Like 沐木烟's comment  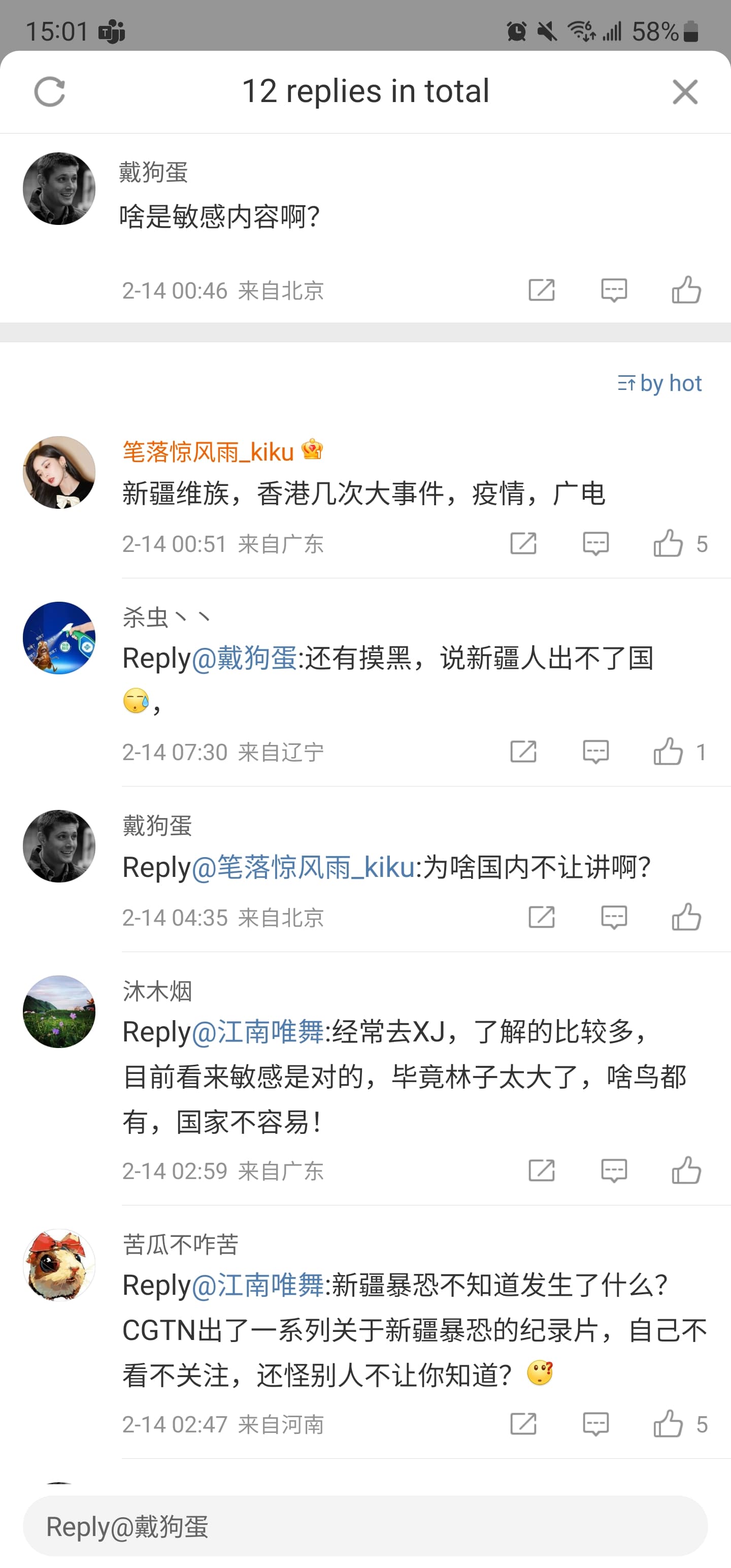point(686,1170)
